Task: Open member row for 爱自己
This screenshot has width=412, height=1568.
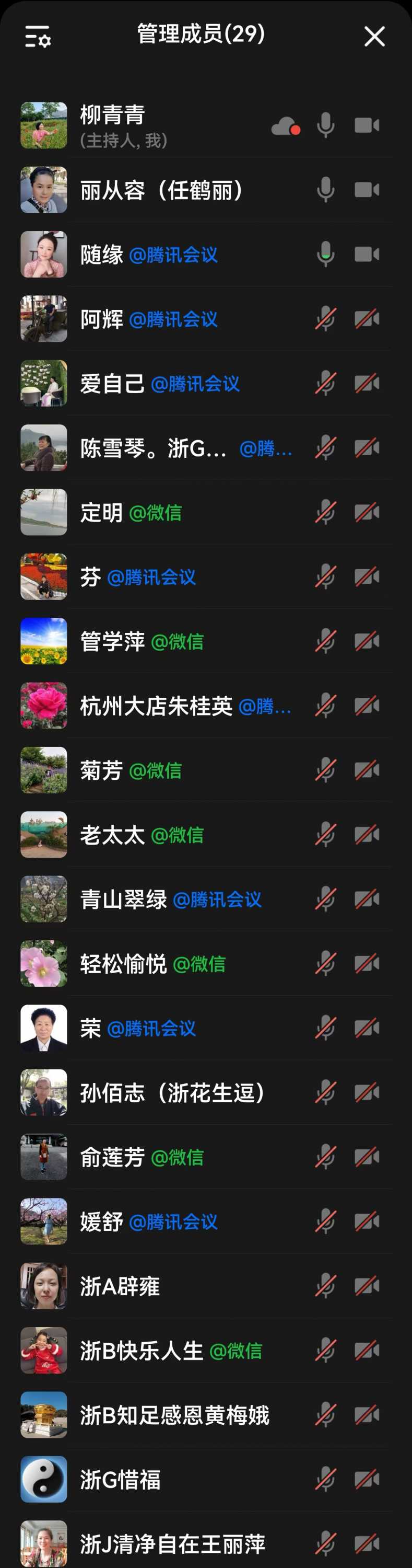Action: [159, 384]
